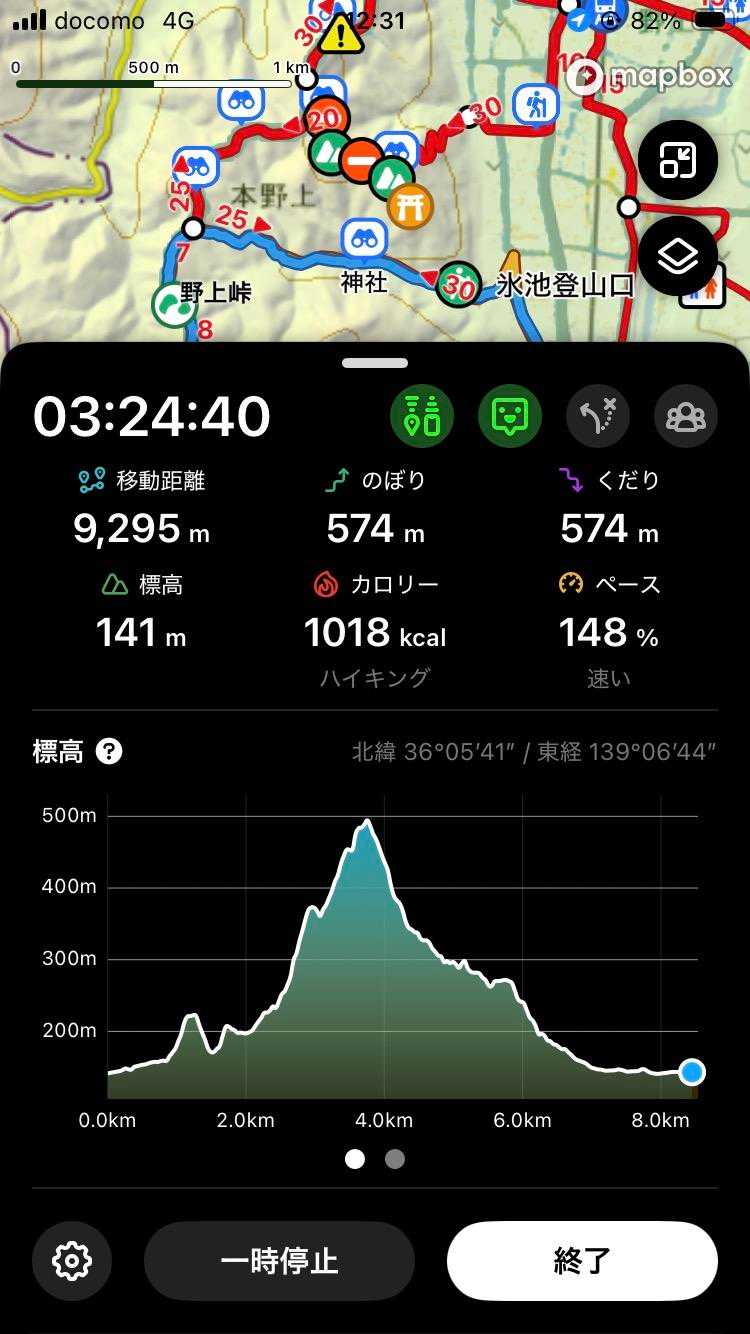Tap the yellow warning sign on the map
Image resolution: width=750 pixels, height=1334 pixels.
point(341,35)
